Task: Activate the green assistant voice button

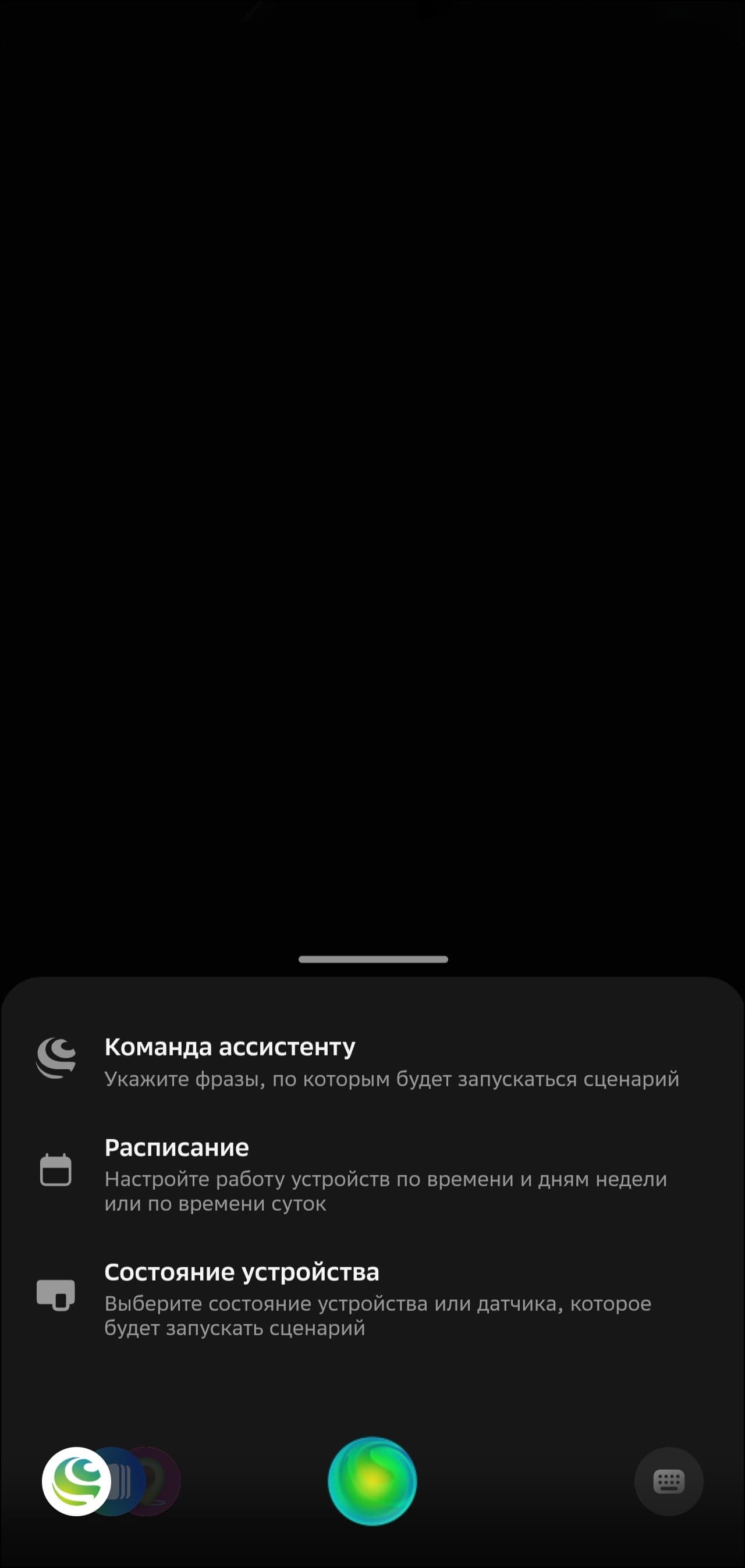Action: click(x=372, y=1481)
